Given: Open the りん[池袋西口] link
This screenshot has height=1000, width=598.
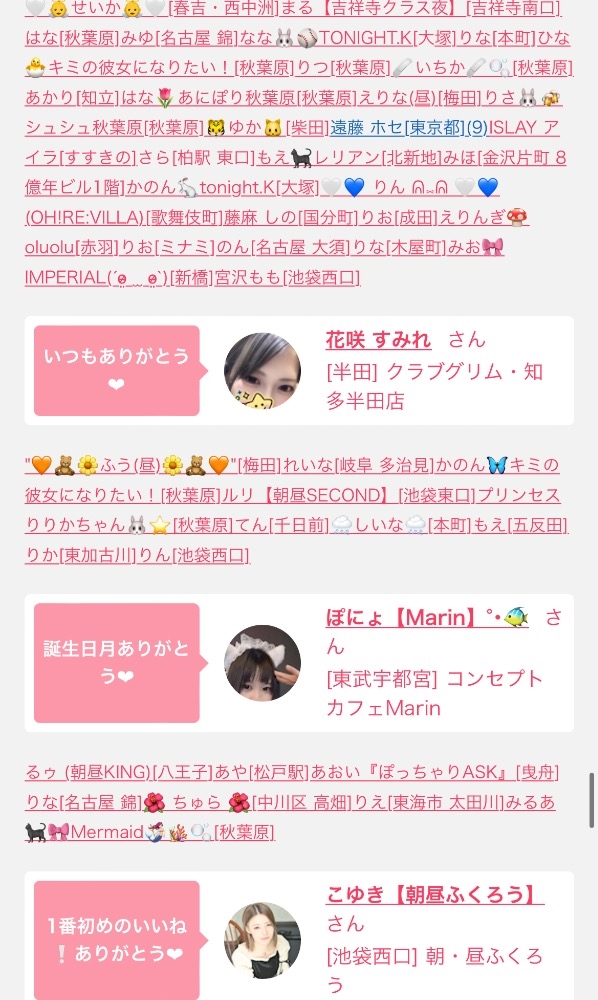Looking at the screenshot, I should tap(194, 555).
